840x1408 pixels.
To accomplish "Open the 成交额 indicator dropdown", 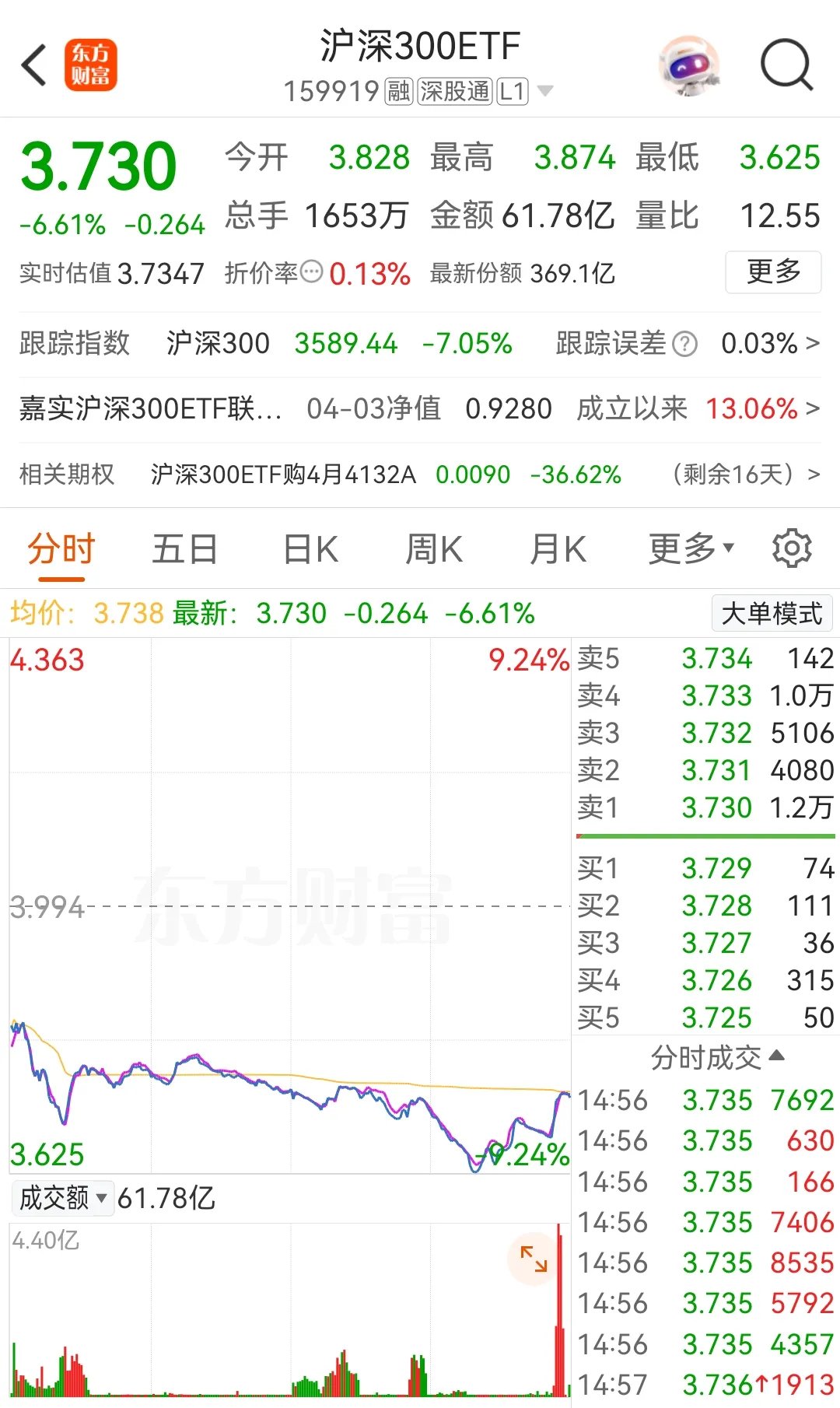I will 62,1198.
